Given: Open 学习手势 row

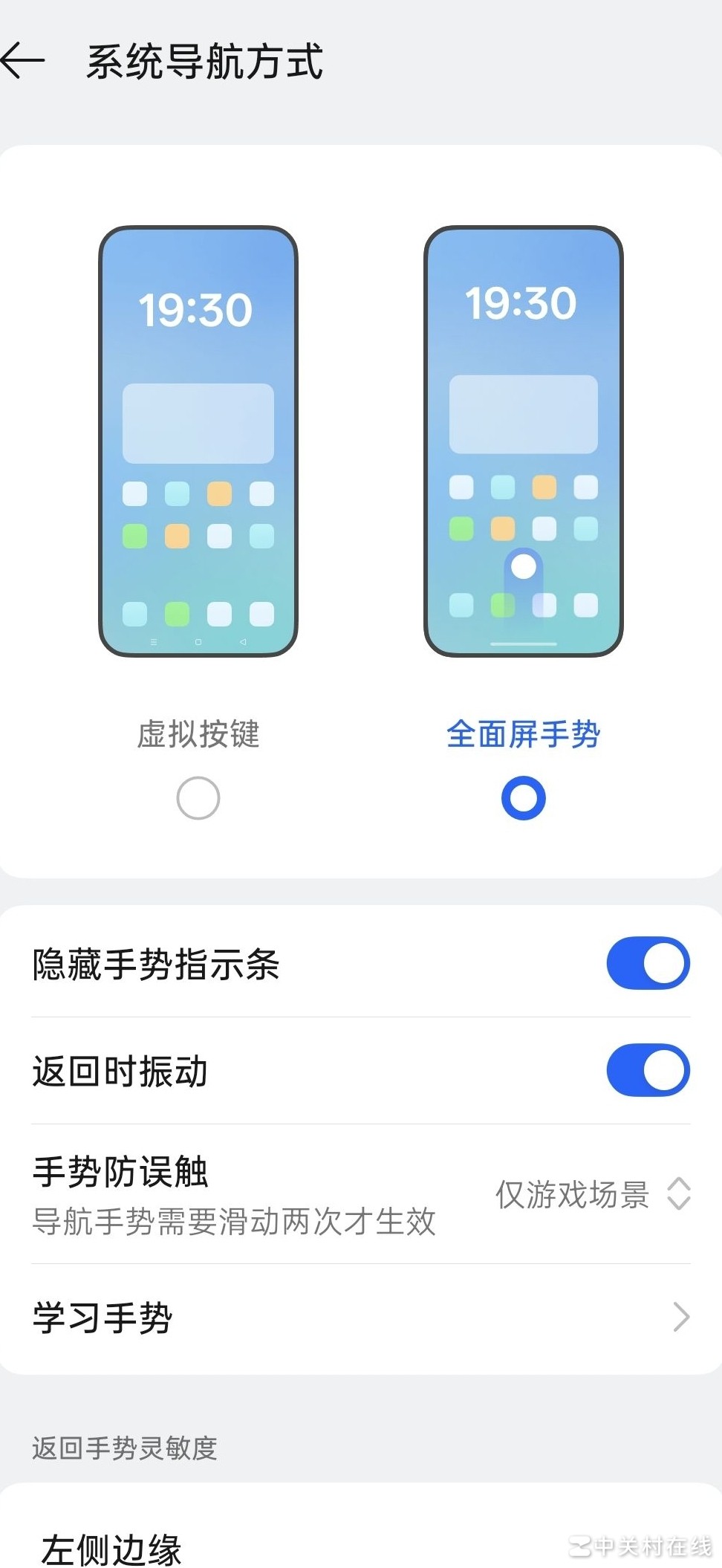Looking at the screenshot, I should click(x=361, y=1318).
